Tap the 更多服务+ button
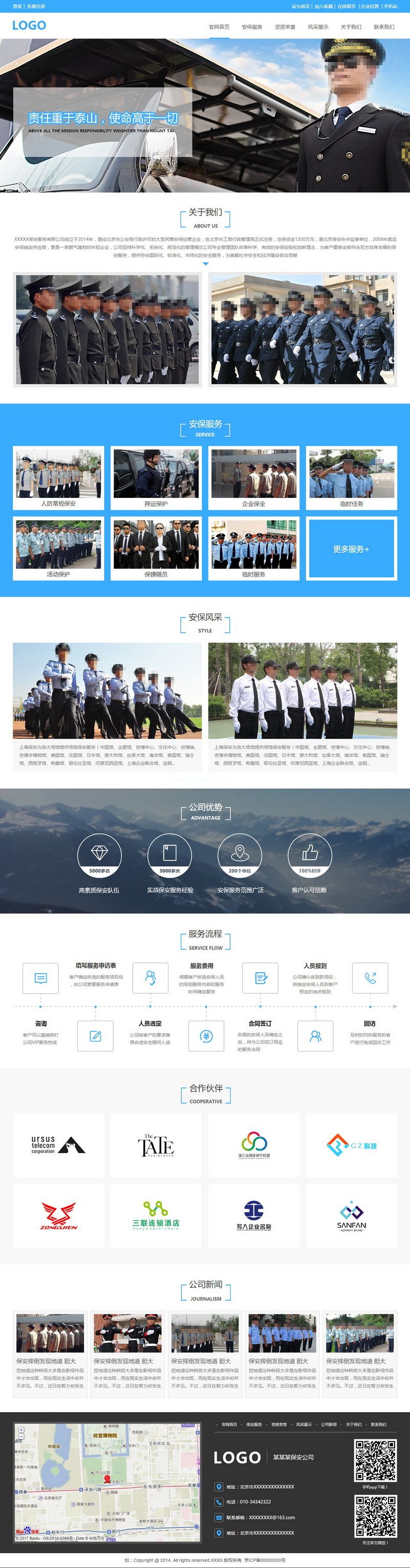This screenshot has width=410, height=1568. tap(351, 549)
